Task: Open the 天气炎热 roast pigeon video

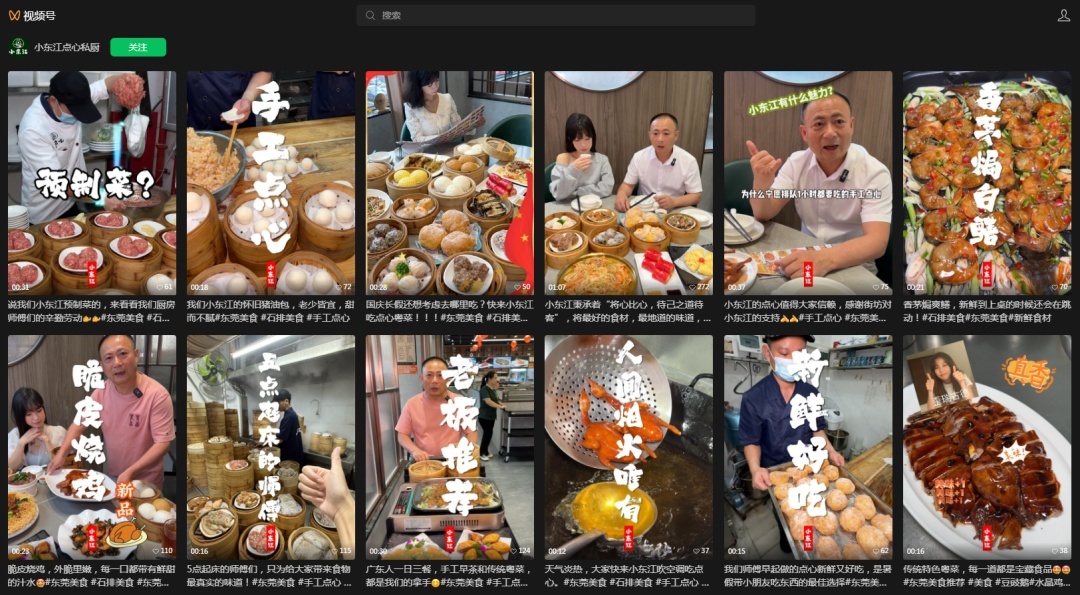Action: [629, 447]
